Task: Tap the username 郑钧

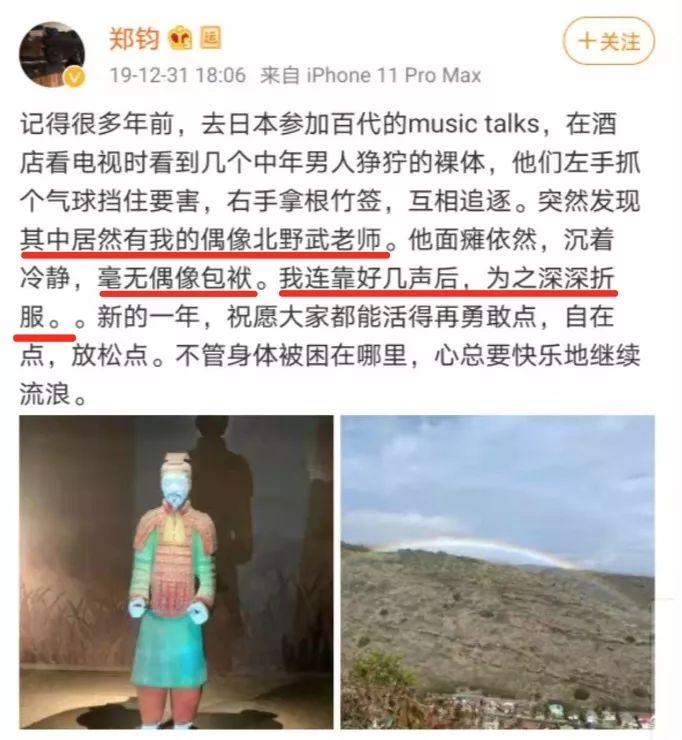Action: point(134,39)
